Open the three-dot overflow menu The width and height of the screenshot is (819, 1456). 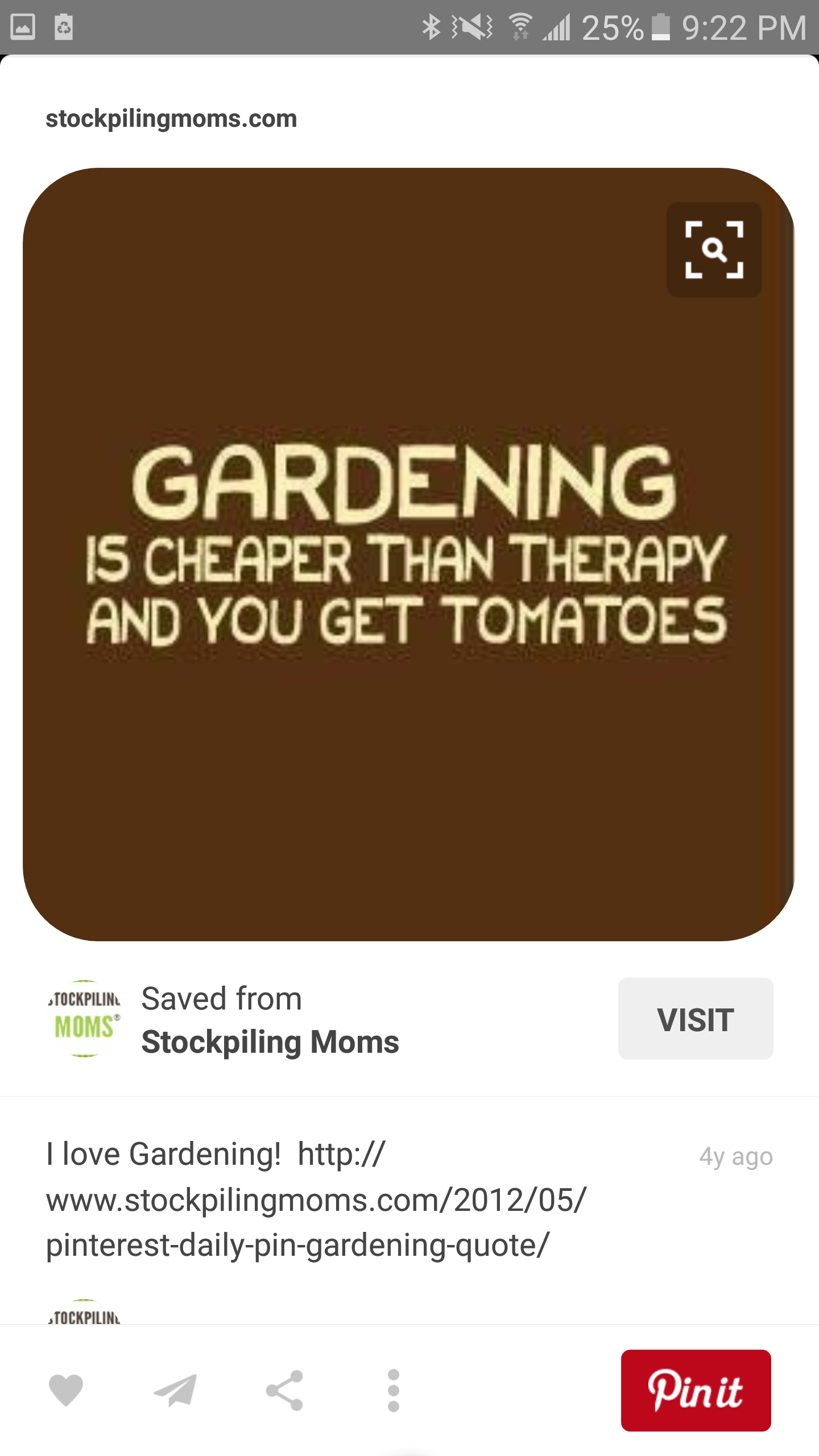[x=393, y=1390]
